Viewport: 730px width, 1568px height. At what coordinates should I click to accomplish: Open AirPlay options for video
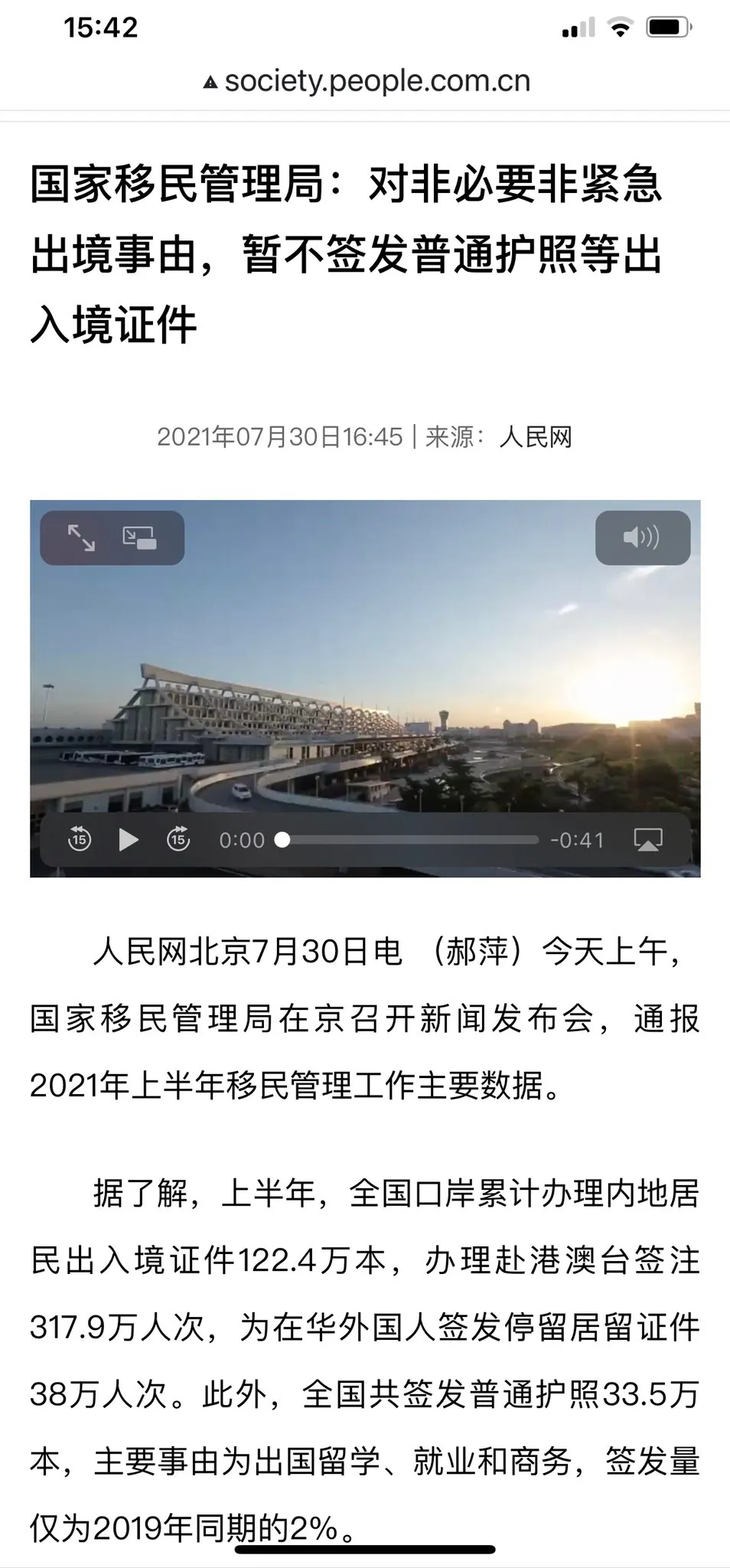pyautogui.click(x=648, y=840)
